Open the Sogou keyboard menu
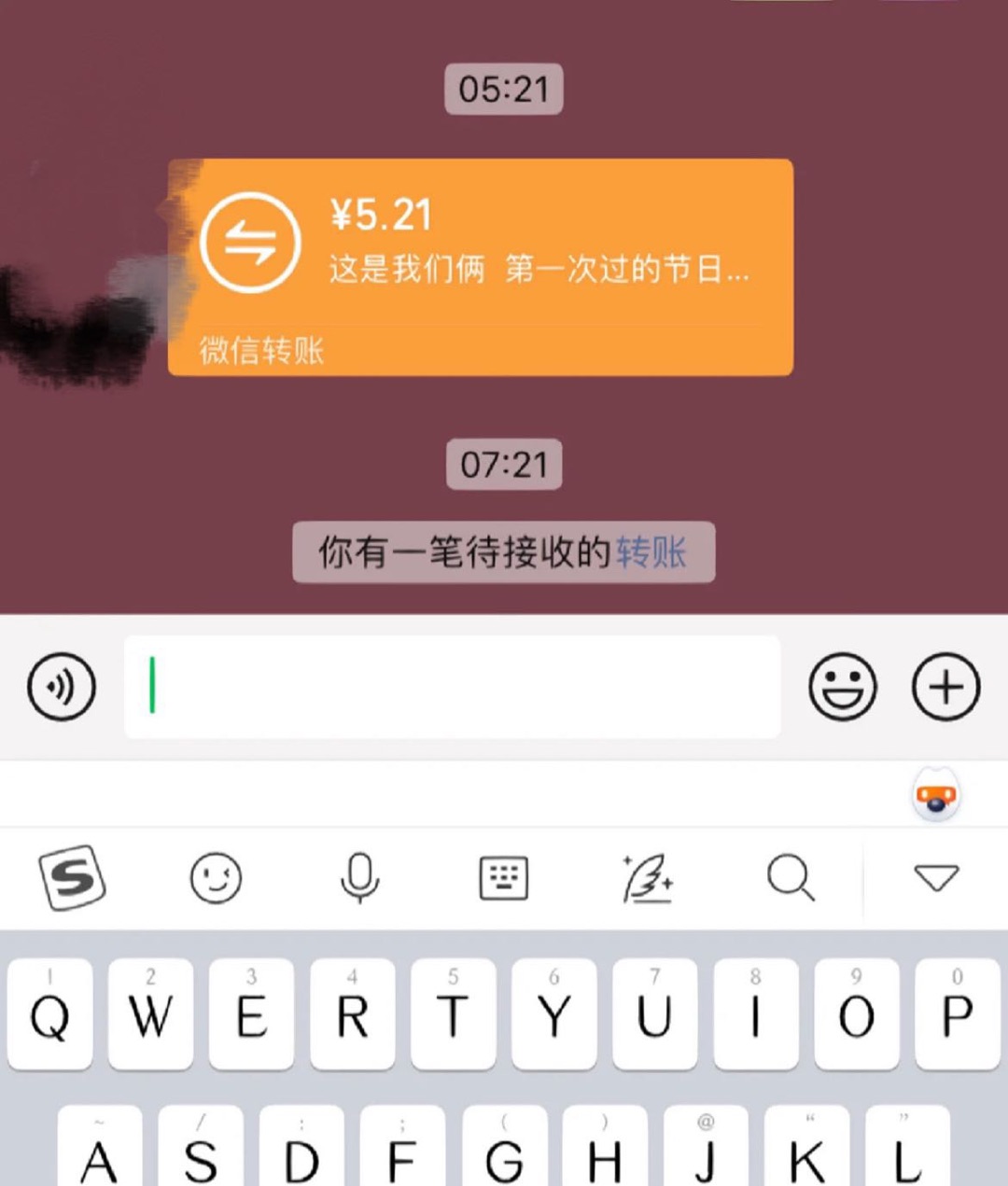The image size is (1008, 1186). (x=72, y=878)
